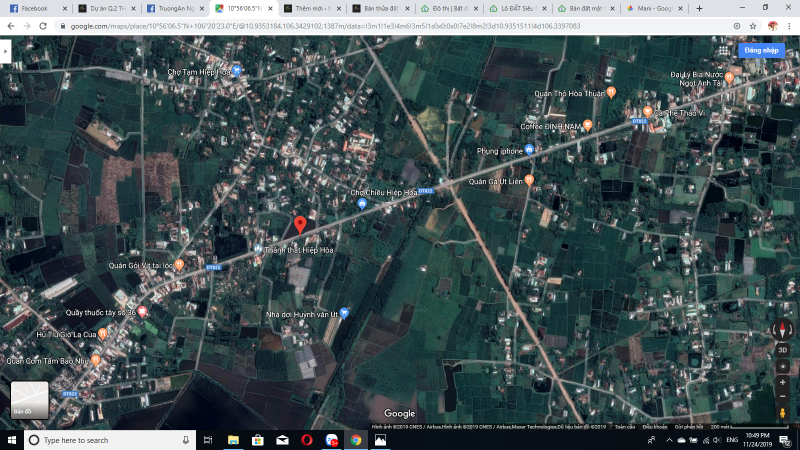Screen dimensions: 800x450
Task: Tap the Đăng nhập sign-in button
Action: 762,49
